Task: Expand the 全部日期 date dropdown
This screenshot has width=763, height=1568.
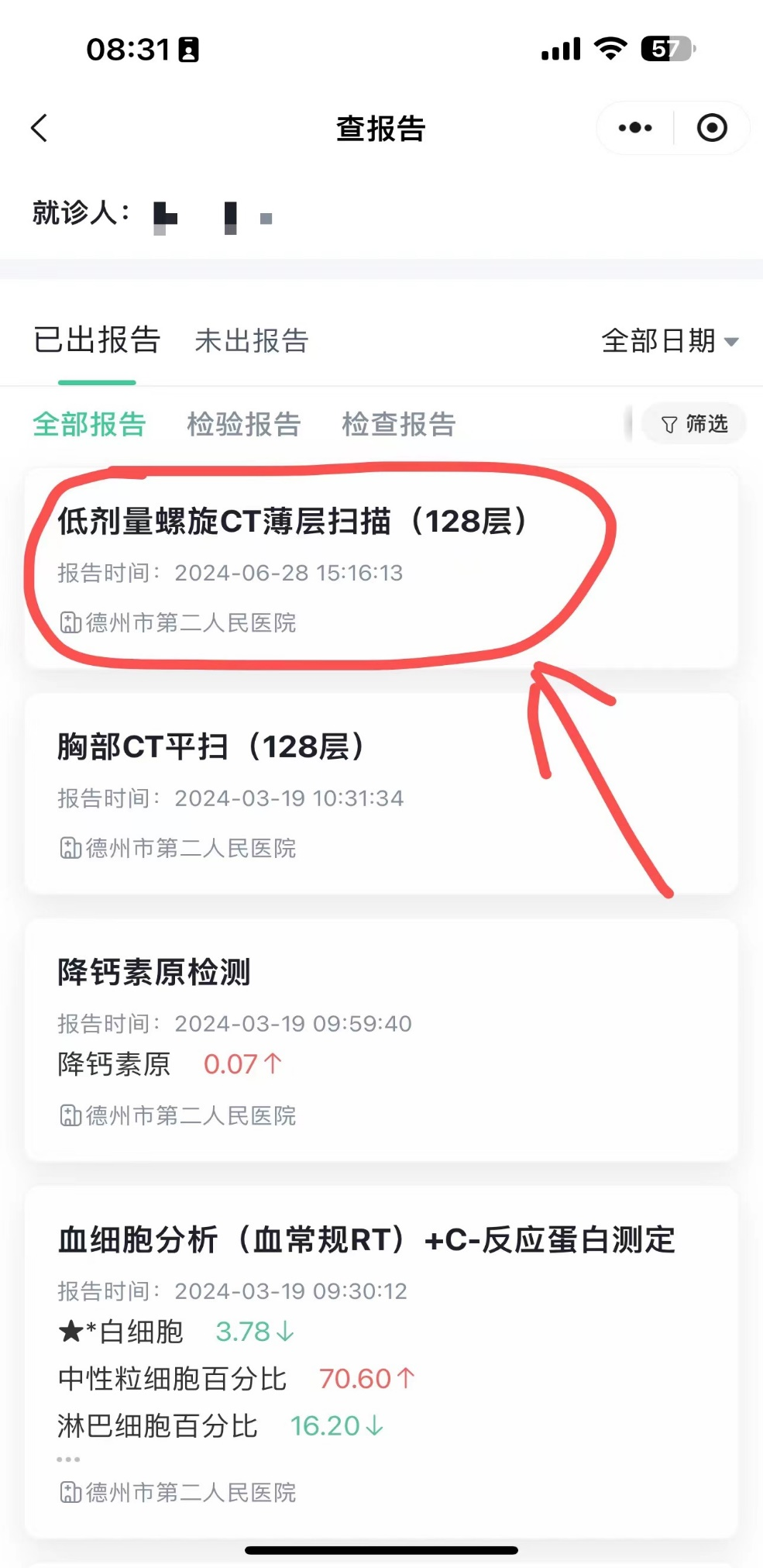Action: pyautogui.click(x=669, y=341)
